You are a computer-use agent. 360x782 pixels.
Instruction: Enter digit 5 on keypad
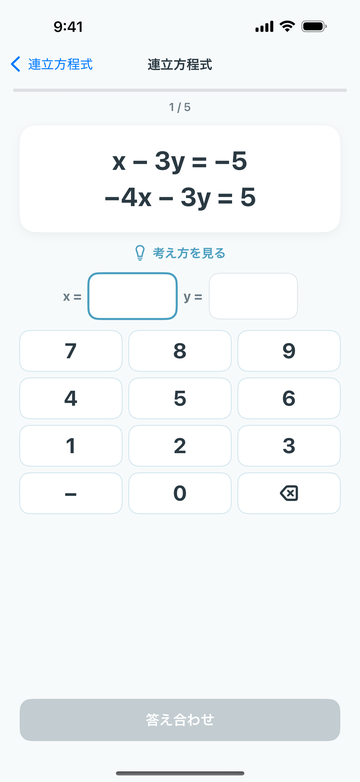click(180, 398)
